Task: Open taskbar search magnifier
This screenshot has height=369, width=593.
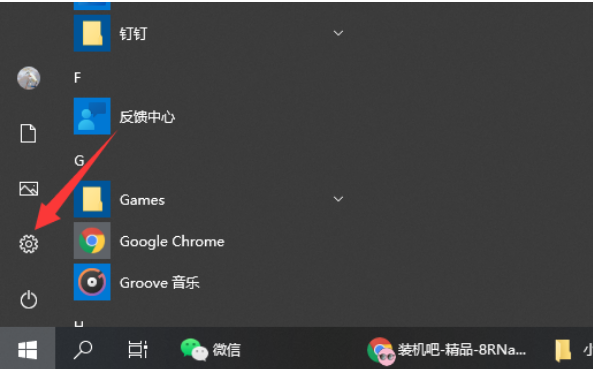Action: click(83, 349)
